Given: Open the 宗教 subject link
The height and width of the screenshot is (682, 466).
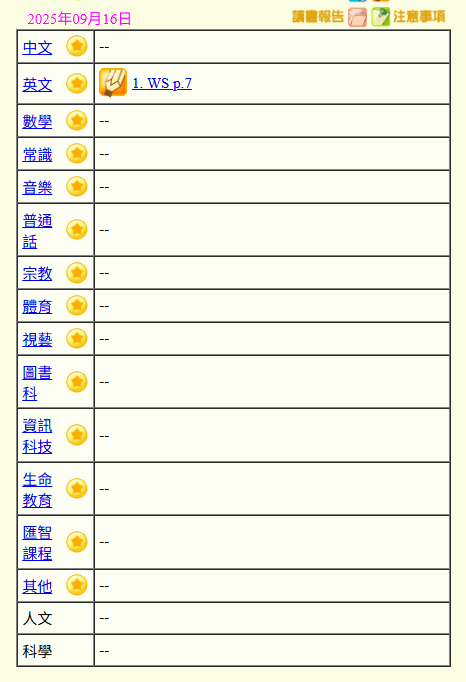Looking at the screenshot, I should [37, 274].
